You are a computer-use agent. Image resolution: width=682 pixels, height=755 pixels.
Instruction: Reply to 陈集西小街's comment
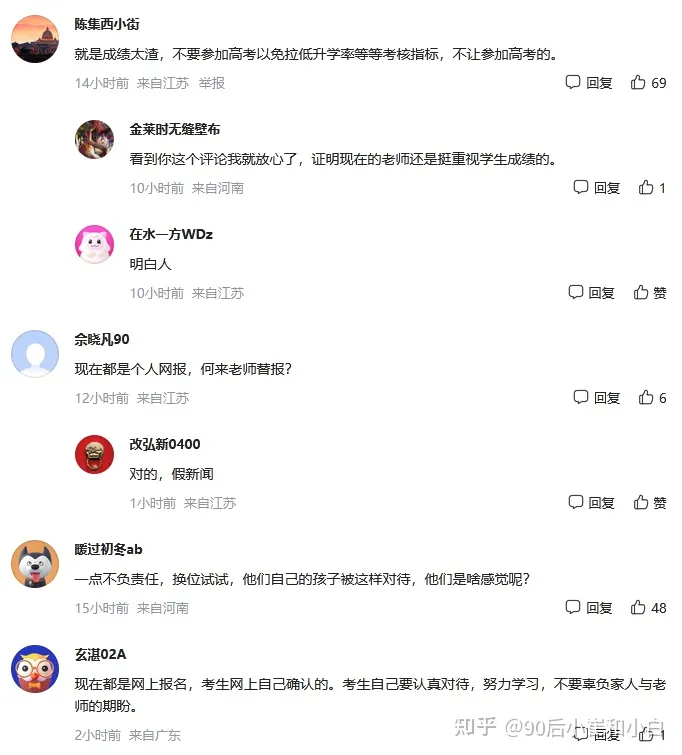pyautogui.click(x=589, y=83)
